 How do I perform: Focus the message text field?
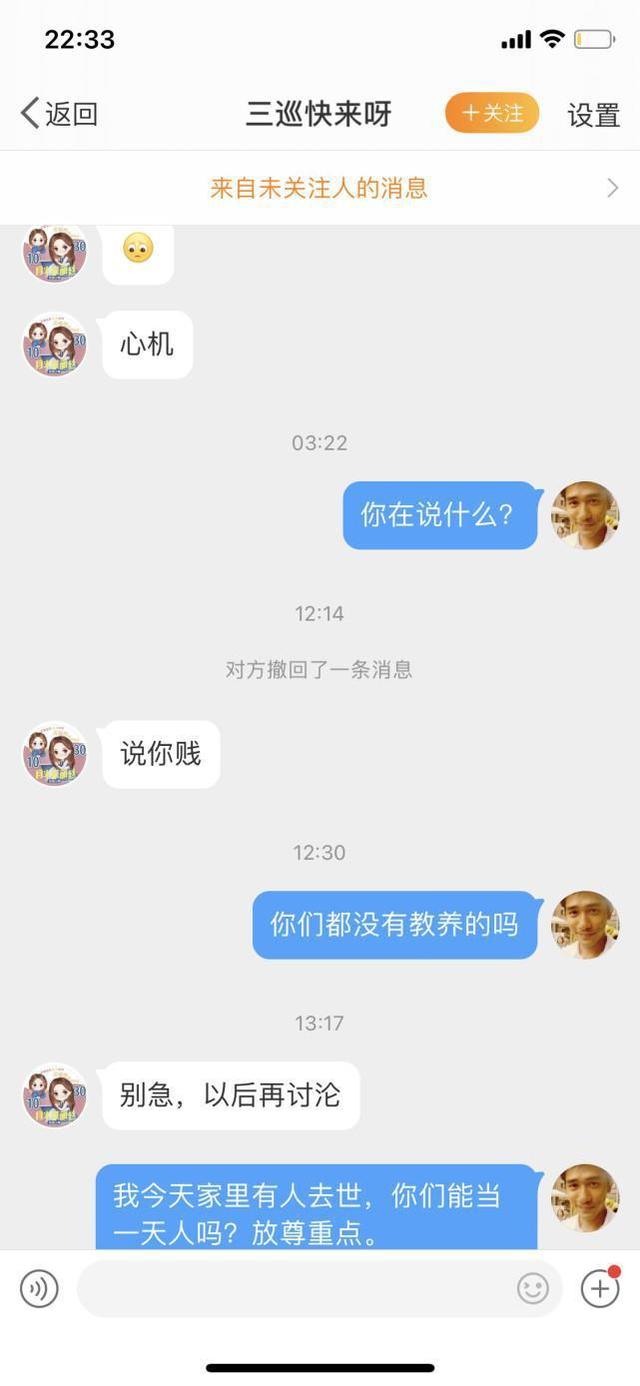(295, 1288)
